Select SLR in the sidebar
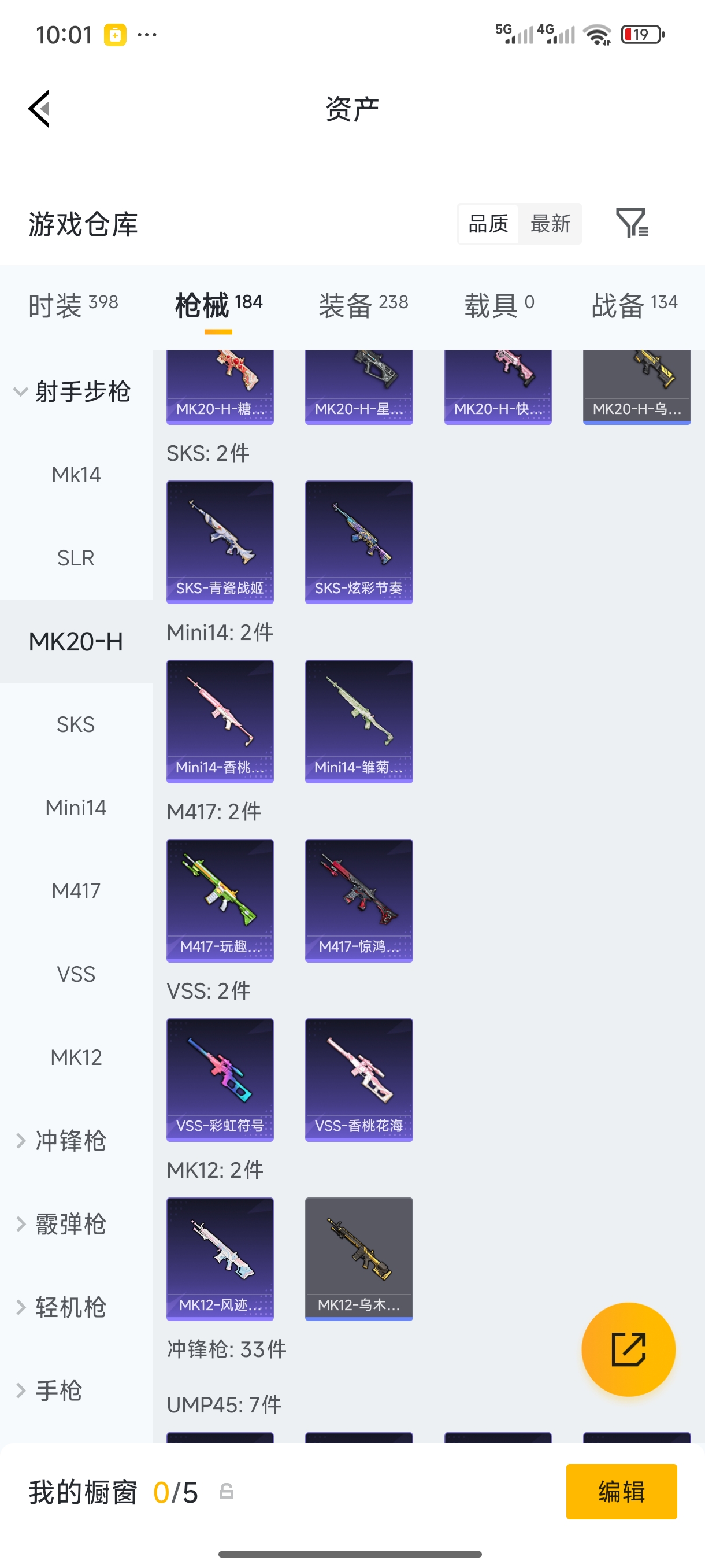 (76, 558)
